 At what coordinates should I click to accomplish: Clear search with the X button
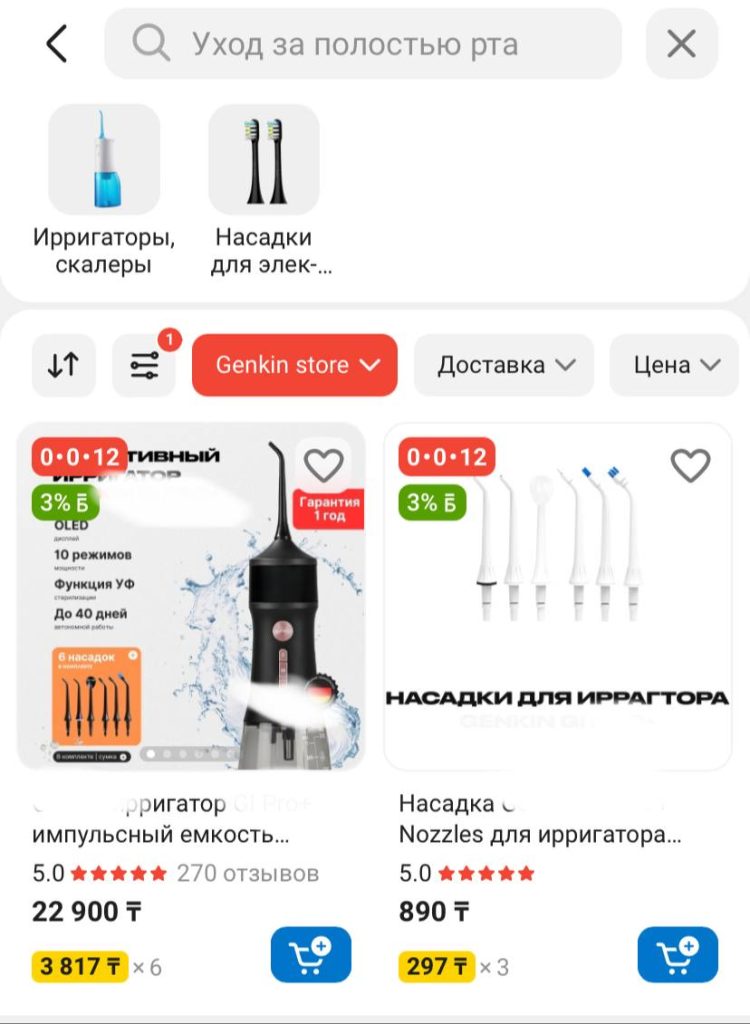click(681, 44)
